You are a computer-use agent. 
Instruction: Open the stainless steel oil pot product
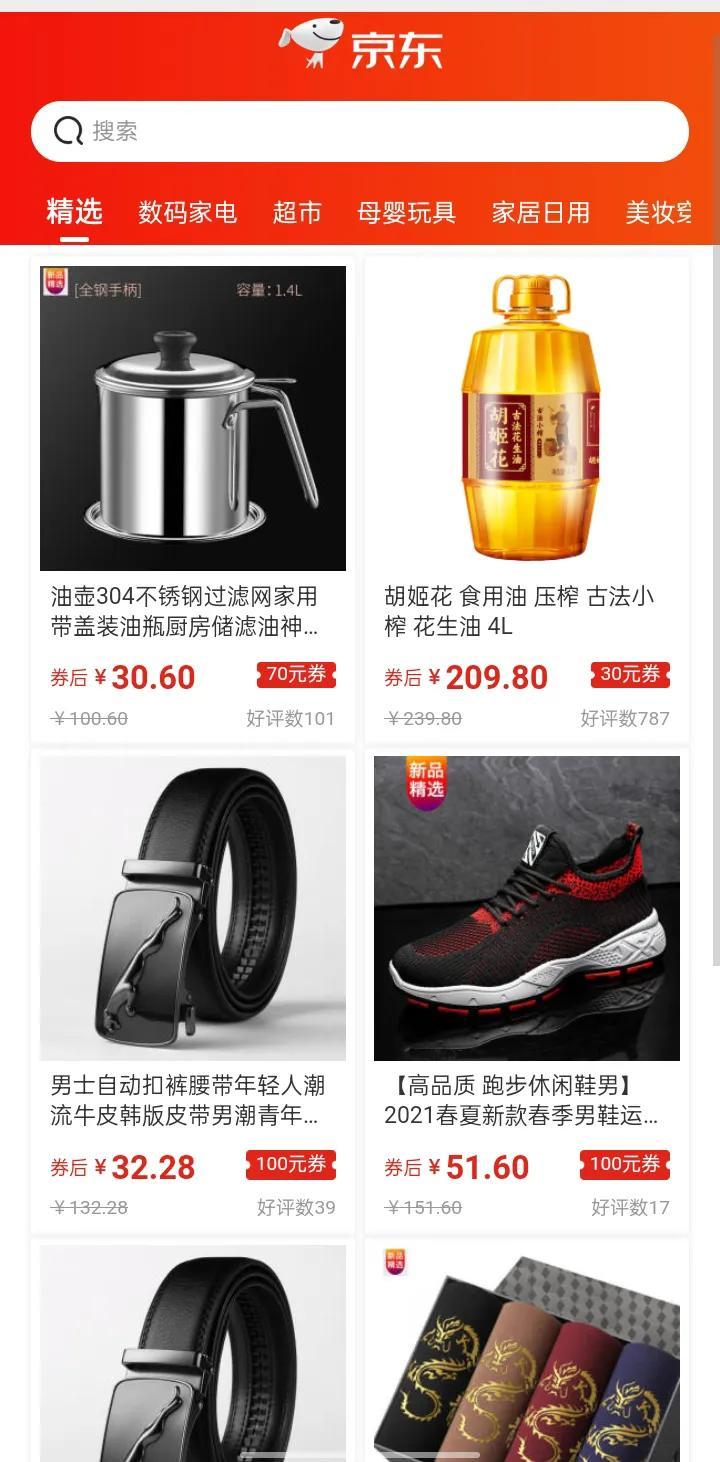[193, 418]
